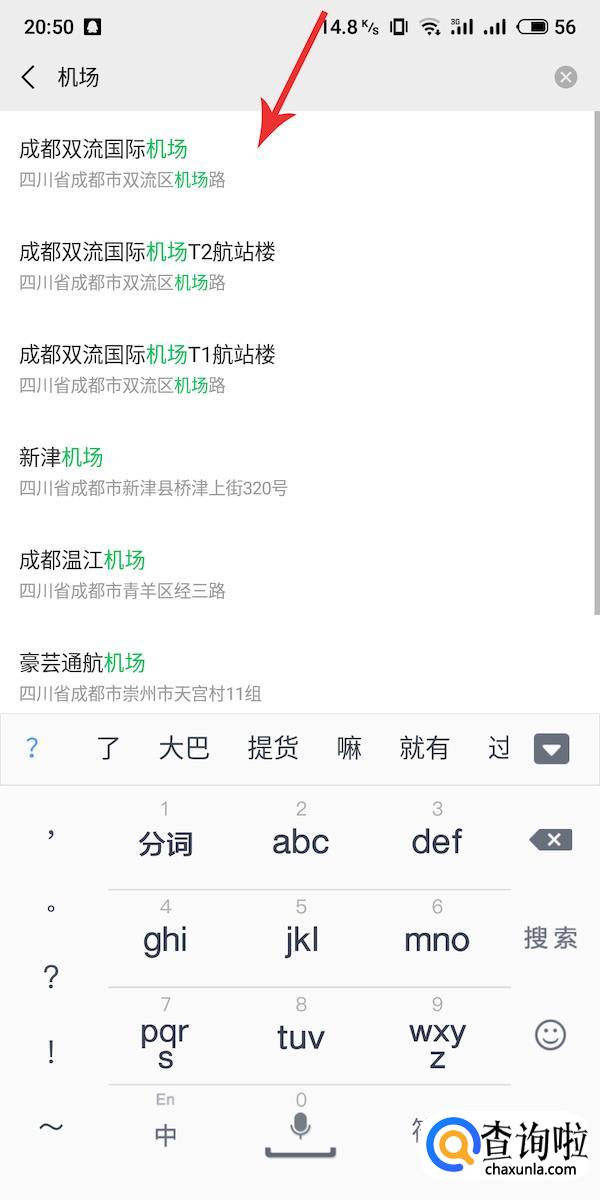Image resolution: width=600 pixels, height=1200 pixels.
Task: Insert the suggestion 提货
Action: tap(273, 748)
